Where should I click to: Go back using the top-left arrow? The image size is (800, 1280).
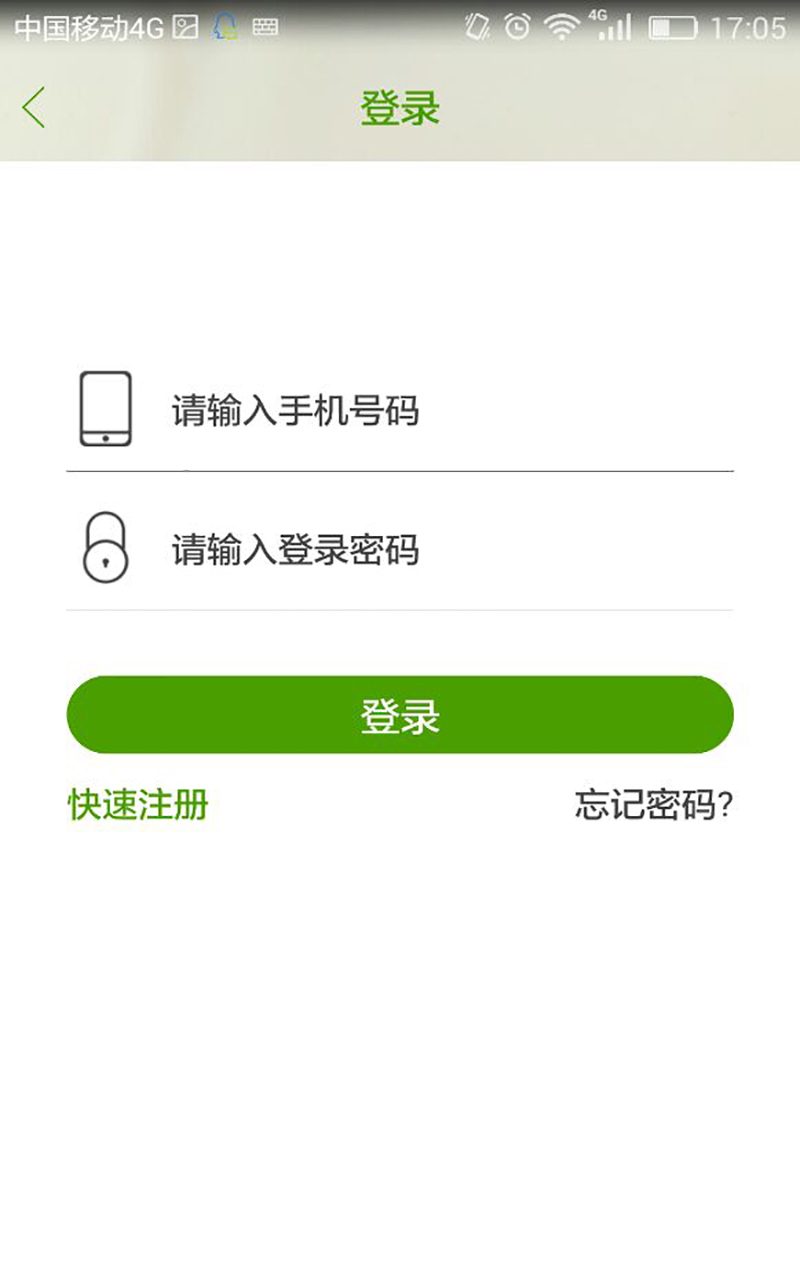tap(34, 108)
